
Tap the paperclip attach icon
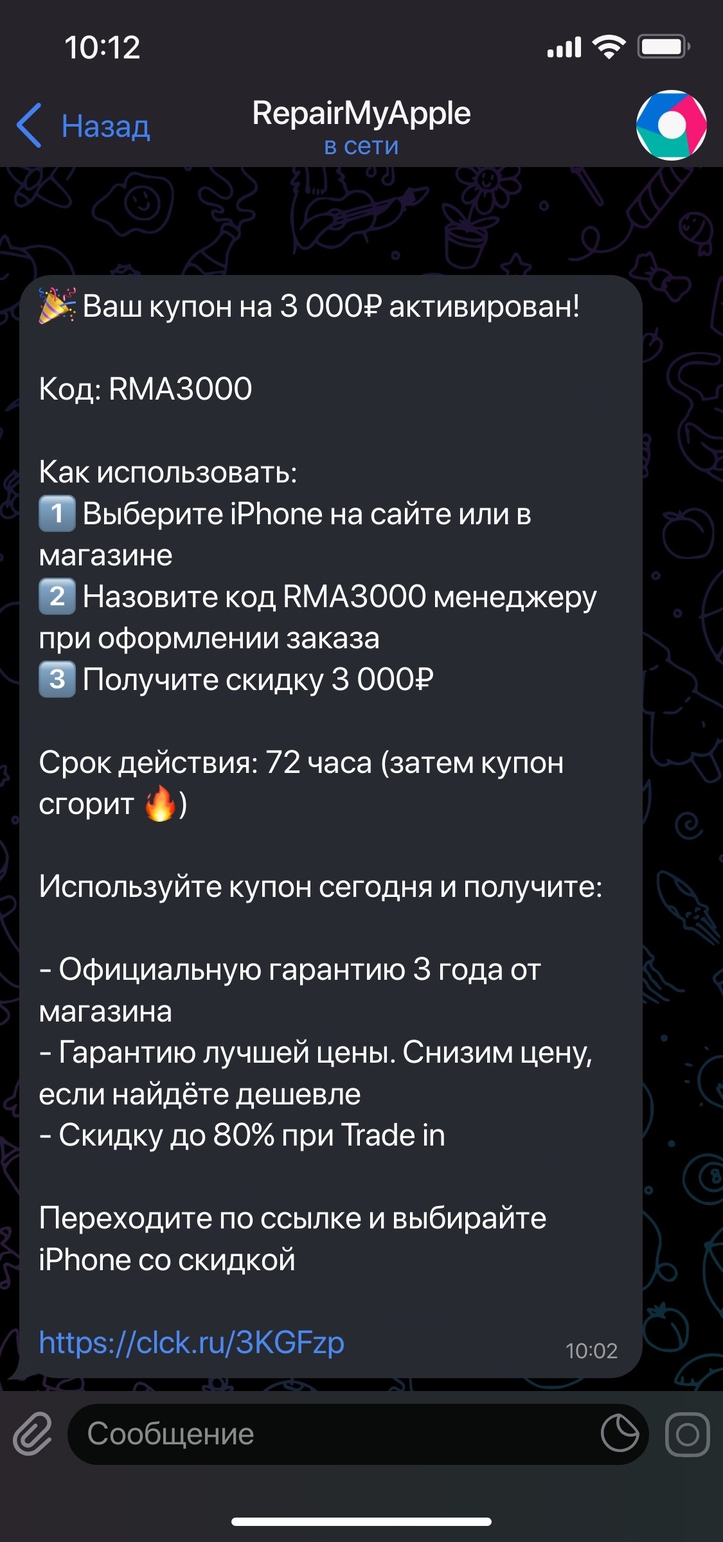pos(33,1435)
